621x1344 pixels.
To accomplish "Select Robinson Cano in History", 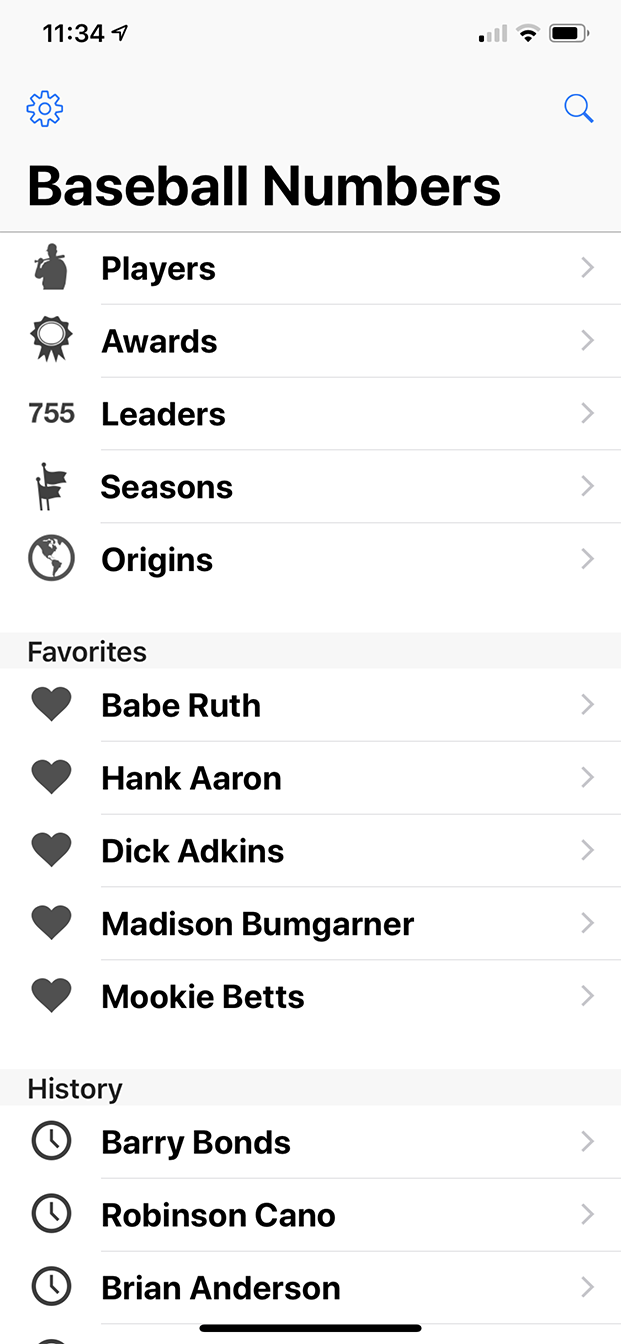I will click(x=310, y=1215).
